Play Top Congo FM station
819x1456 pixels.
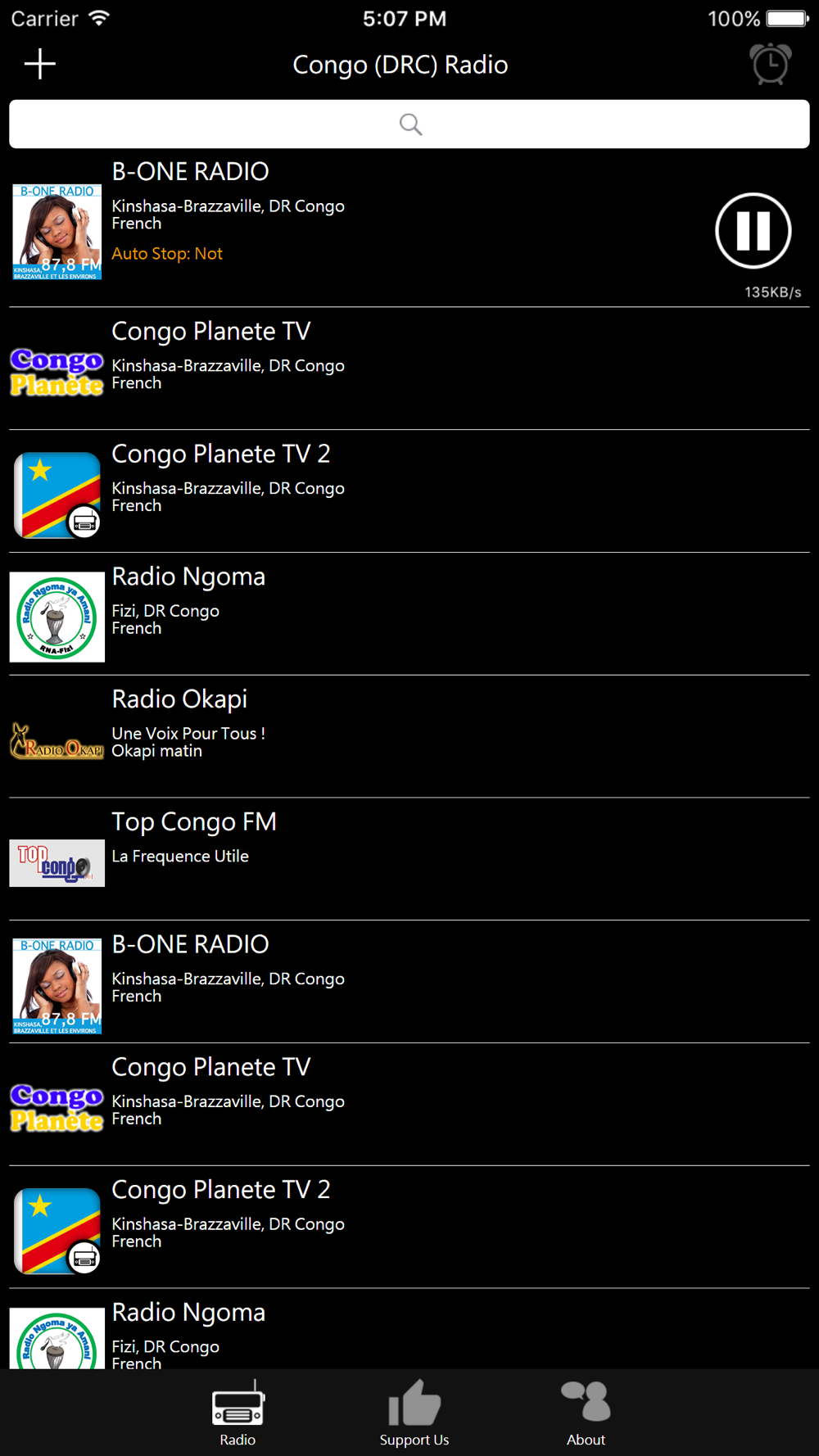[409, 859]
